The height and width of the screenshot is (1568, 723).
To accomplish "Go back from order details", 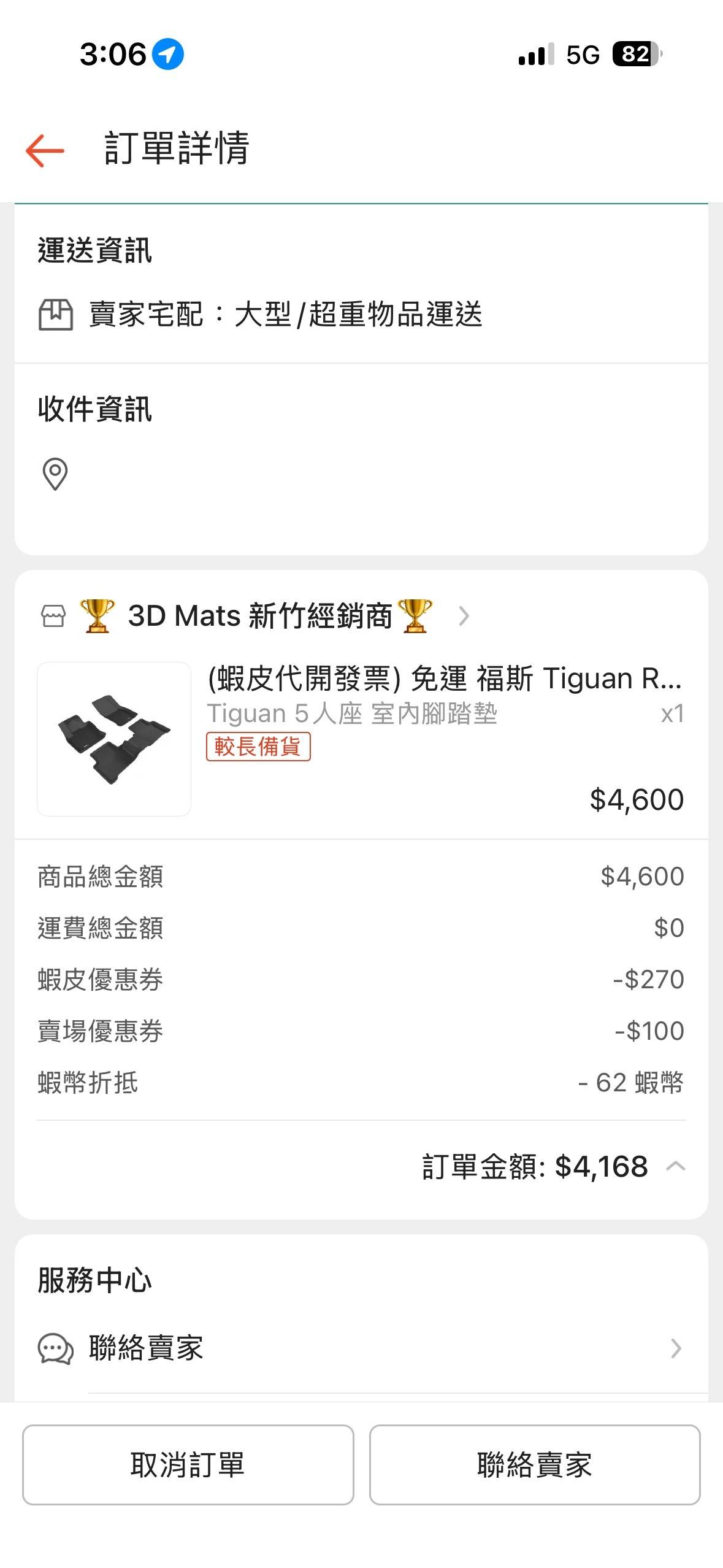I will point(45,149).
